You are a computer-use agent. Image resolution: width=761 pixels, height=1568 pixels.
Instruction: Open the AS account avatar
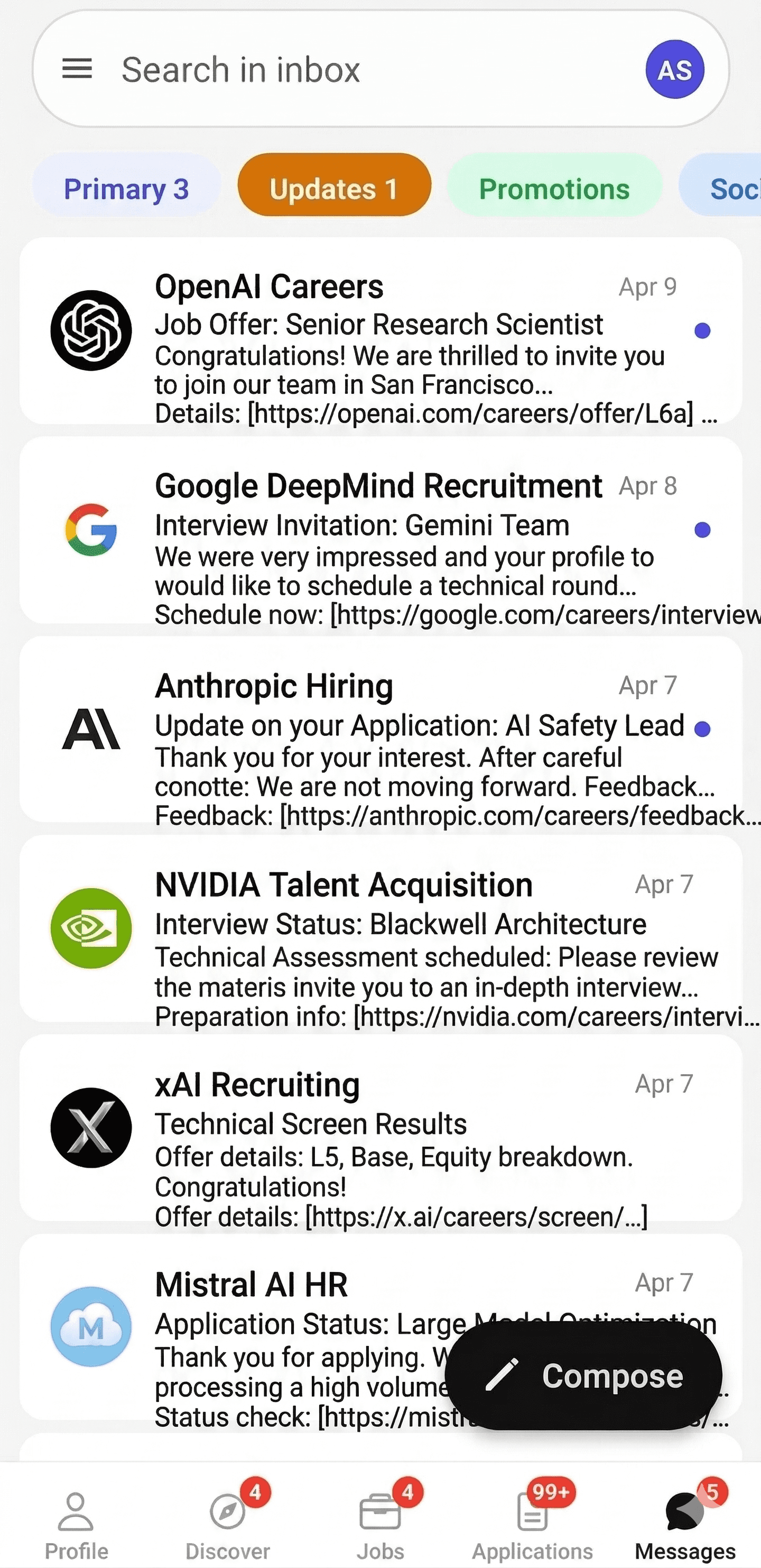(675, 70)
